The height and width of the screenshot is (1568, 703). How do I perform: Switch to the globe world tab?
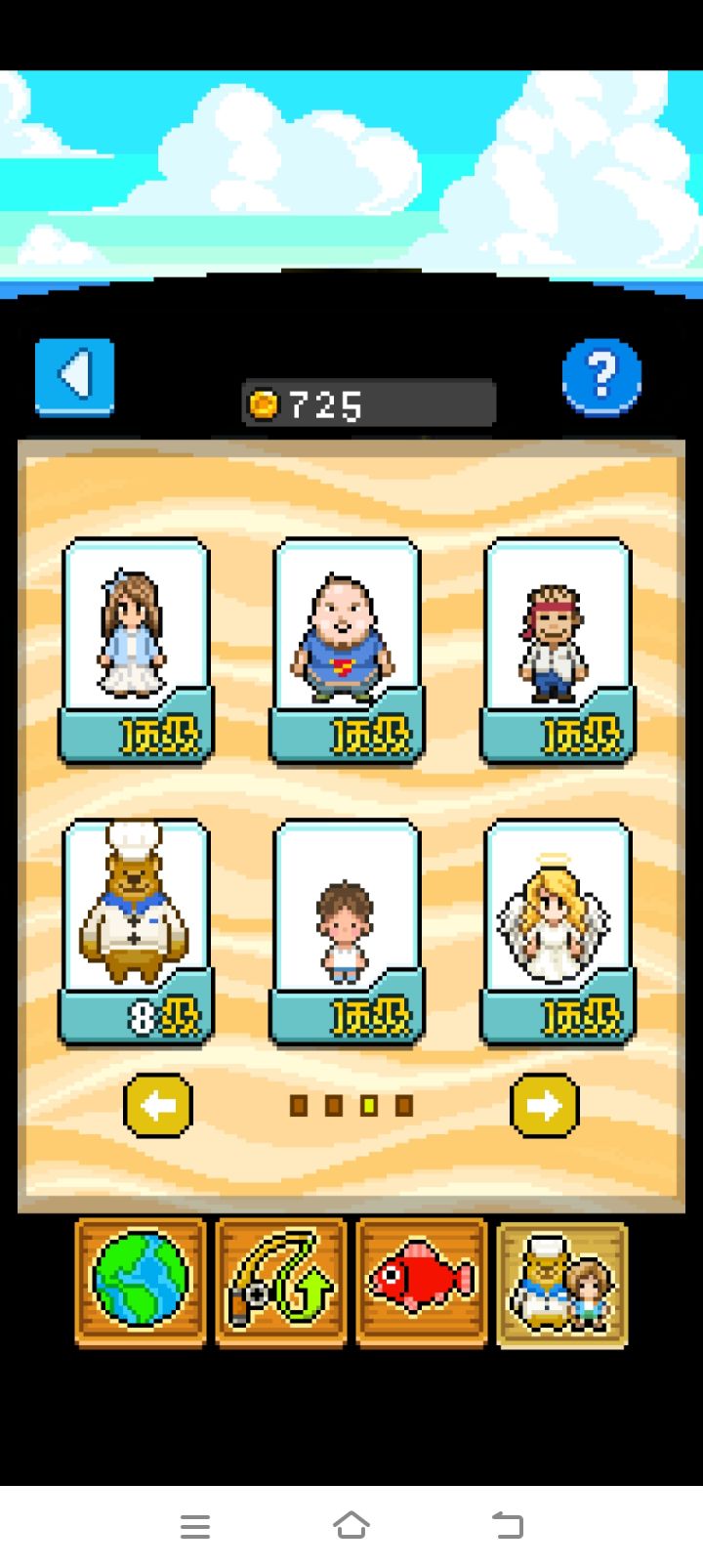click(141, 1283)
